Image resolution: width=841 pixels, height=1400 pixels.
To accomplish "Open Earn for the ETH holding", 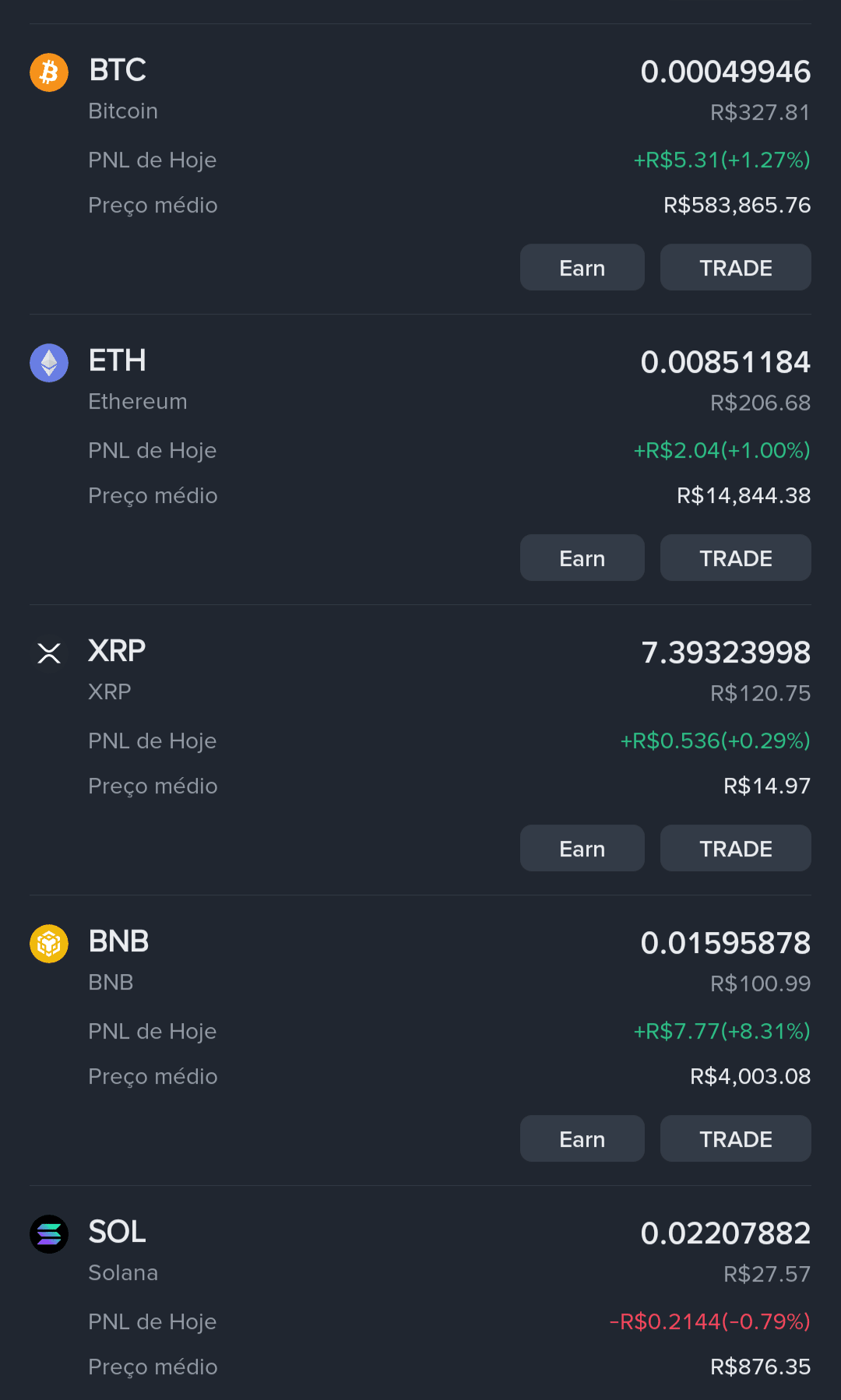I will pos(582,558).
